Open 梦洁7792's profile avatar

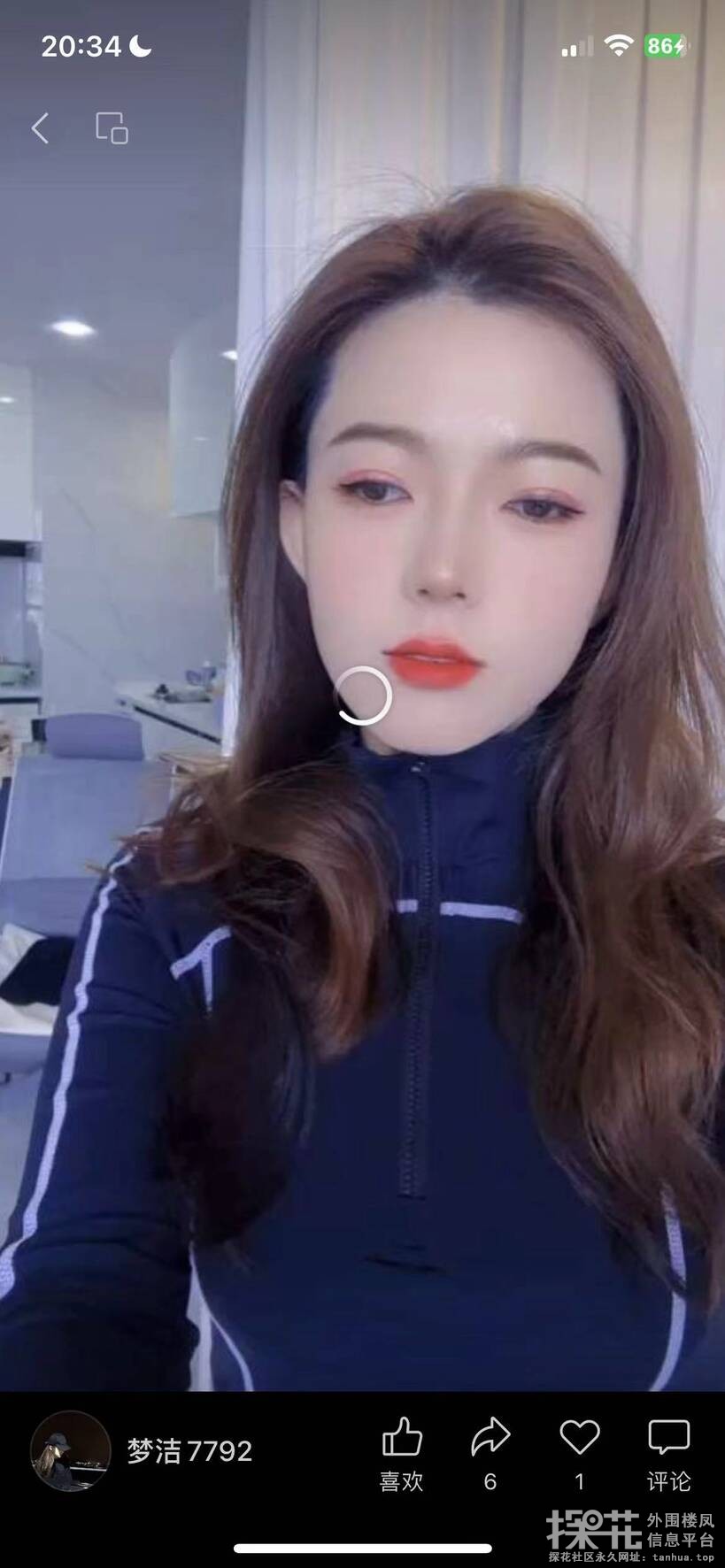71,1450
